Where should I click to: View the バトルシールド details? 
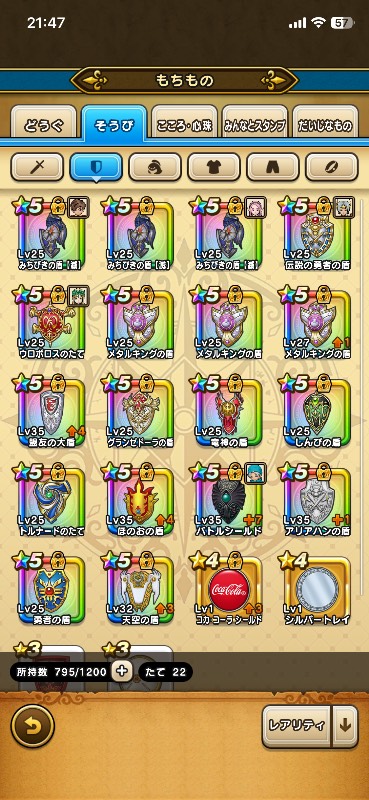click(x=228, y=501)
